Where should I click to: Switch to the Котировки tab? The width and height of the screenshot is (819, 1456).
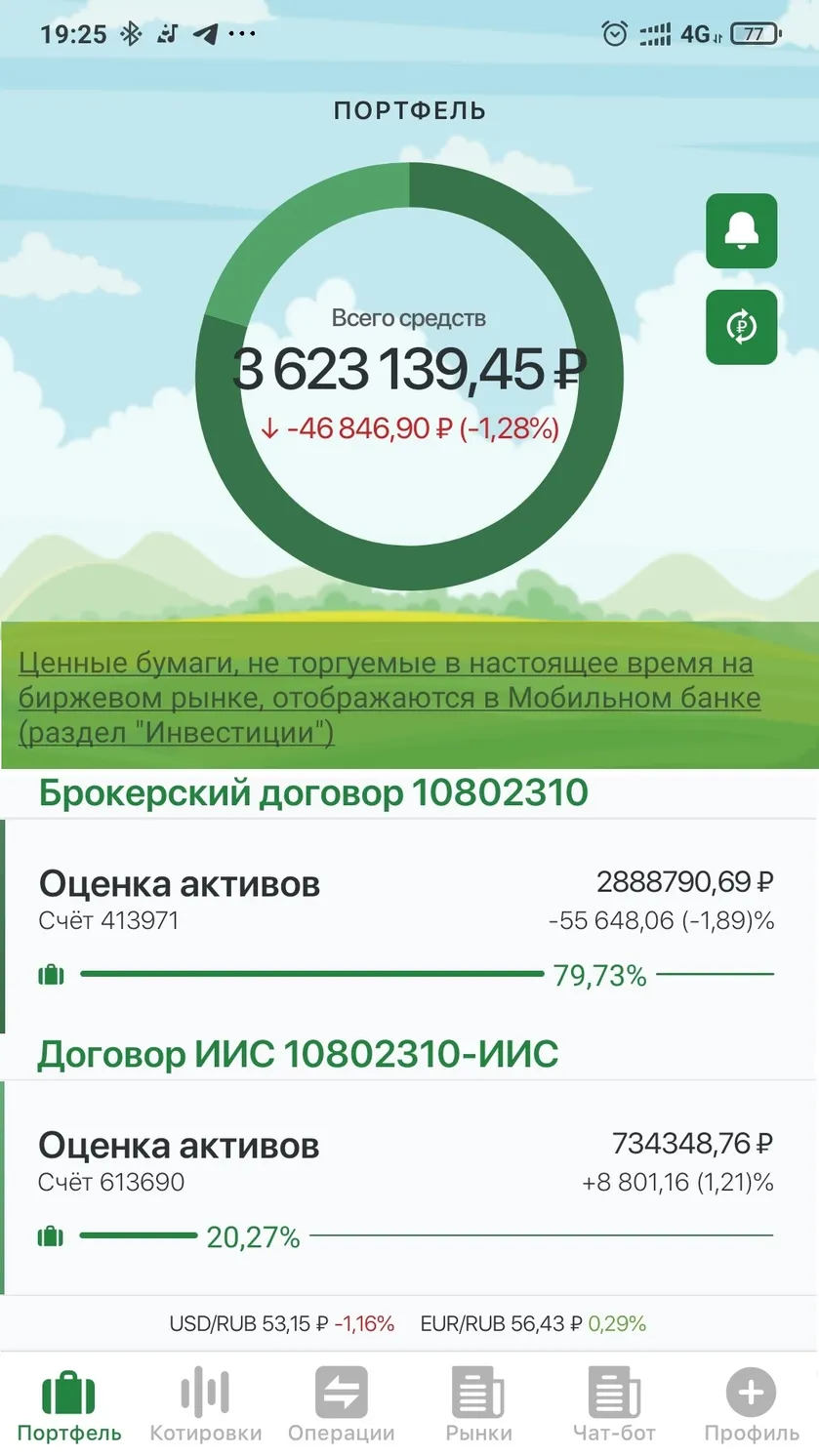point(206,1404)
